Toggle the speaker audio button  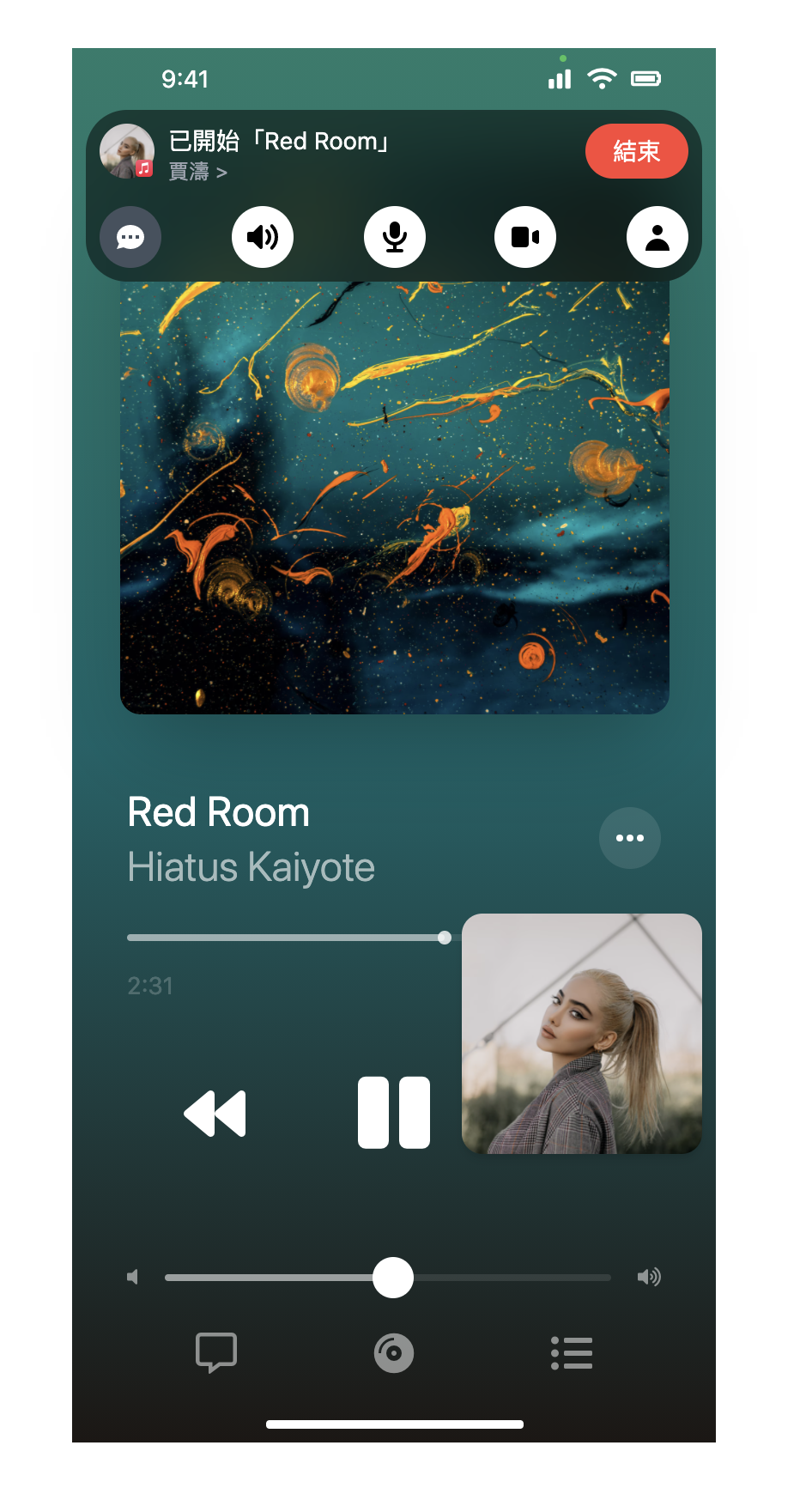[263, 237]
